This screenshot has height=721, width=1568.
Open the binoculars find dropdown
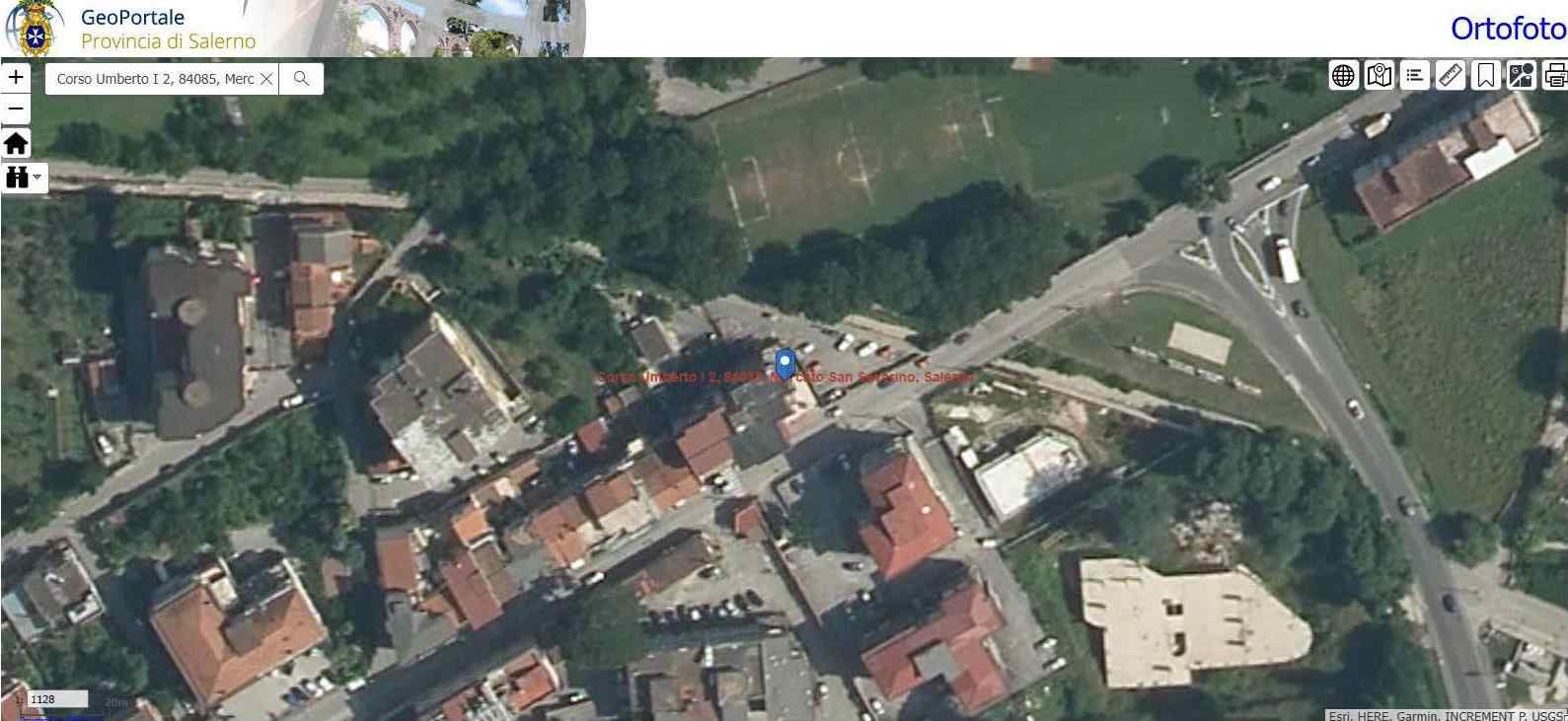pos(24,178)
